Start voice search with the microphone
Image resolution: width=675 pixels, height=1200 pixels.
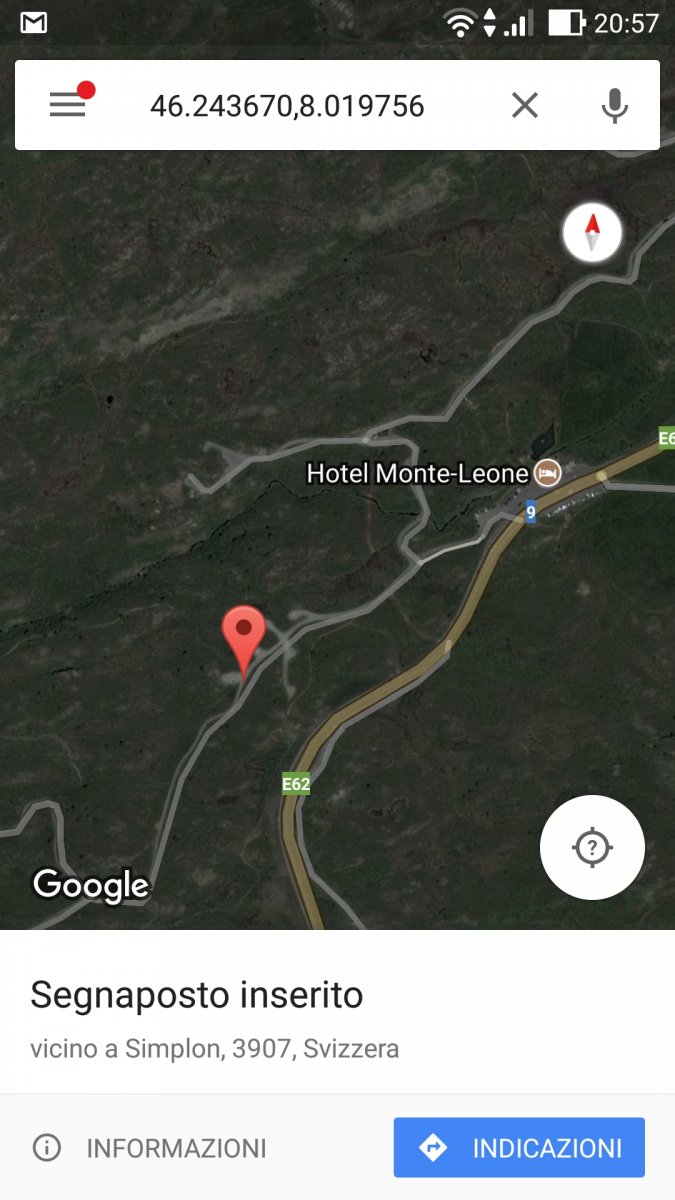coord(615,105)
